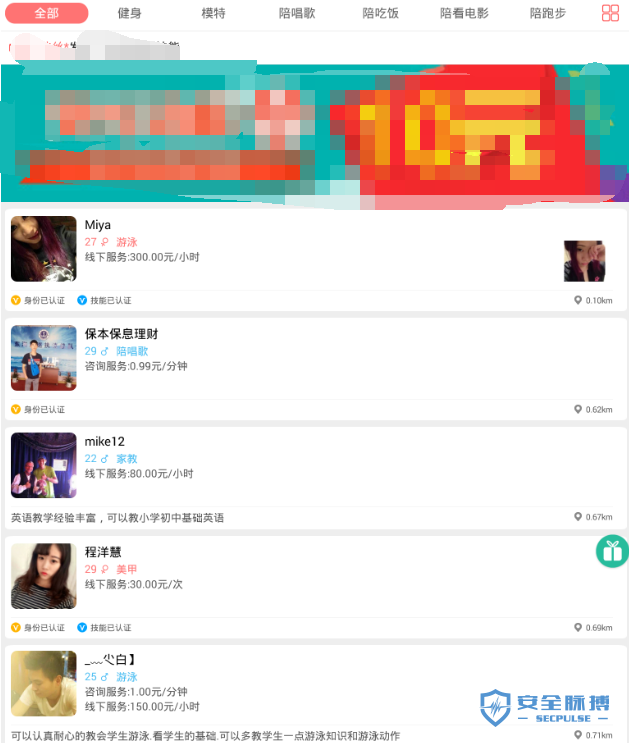The height and width of the screenshot is (743, 629).
Task: Open the all-categories grid icon
Action: point(610,13)
